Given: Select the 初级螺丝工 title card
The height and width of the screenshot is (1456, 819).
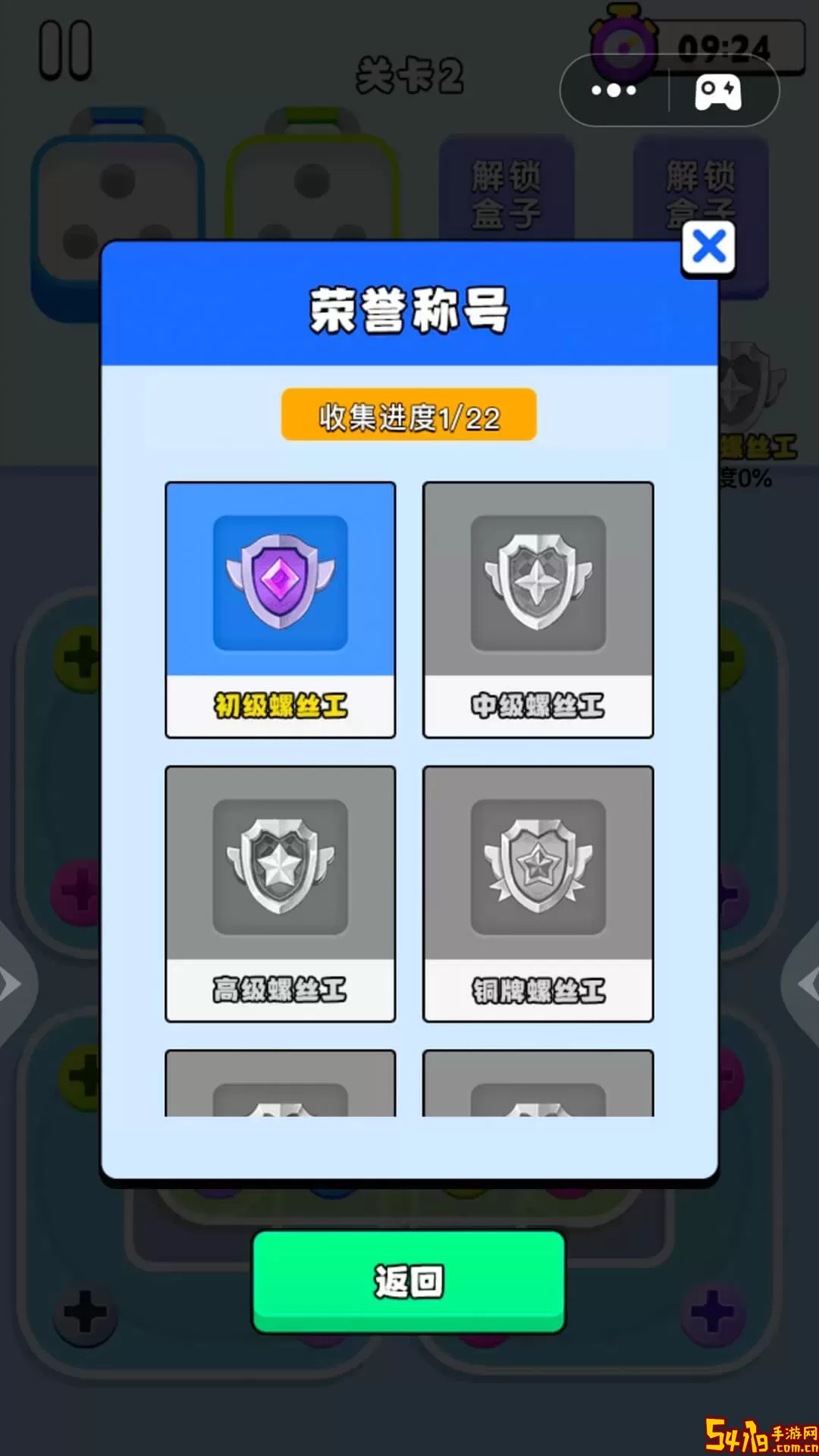Looking at the screenshot, I should pyautogui.click(x=281, y=610).
